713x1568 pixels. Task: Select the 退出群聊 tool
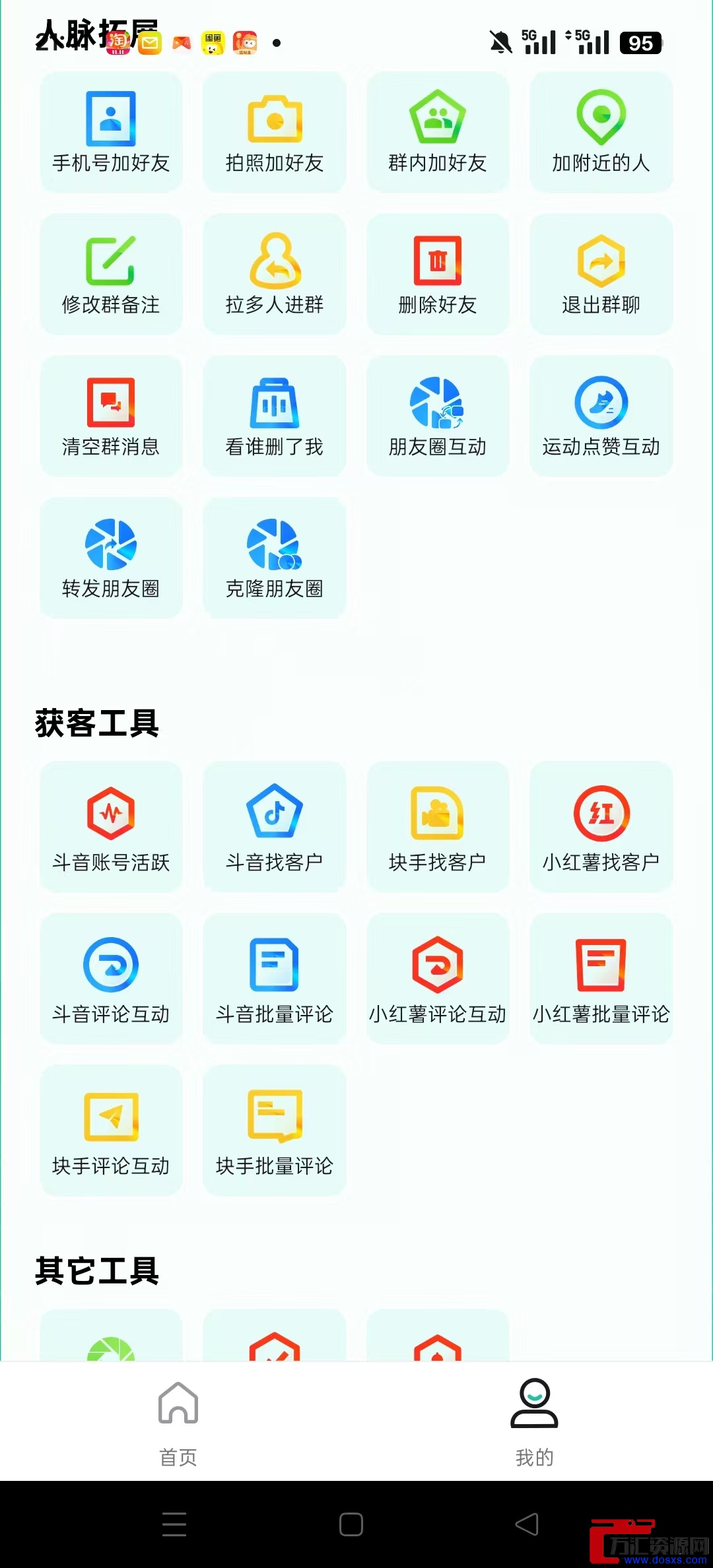(601, 274)
